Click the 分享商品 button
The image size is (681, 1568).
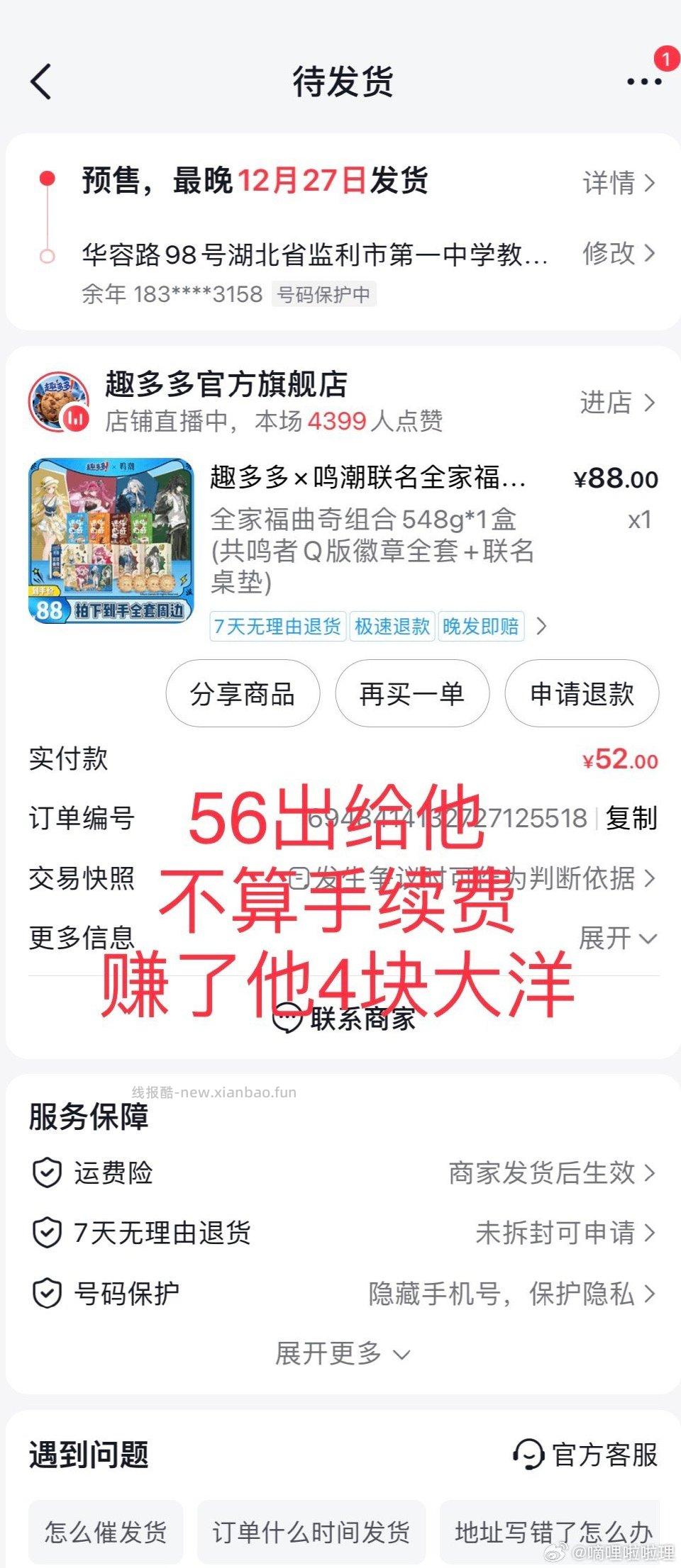243,695
